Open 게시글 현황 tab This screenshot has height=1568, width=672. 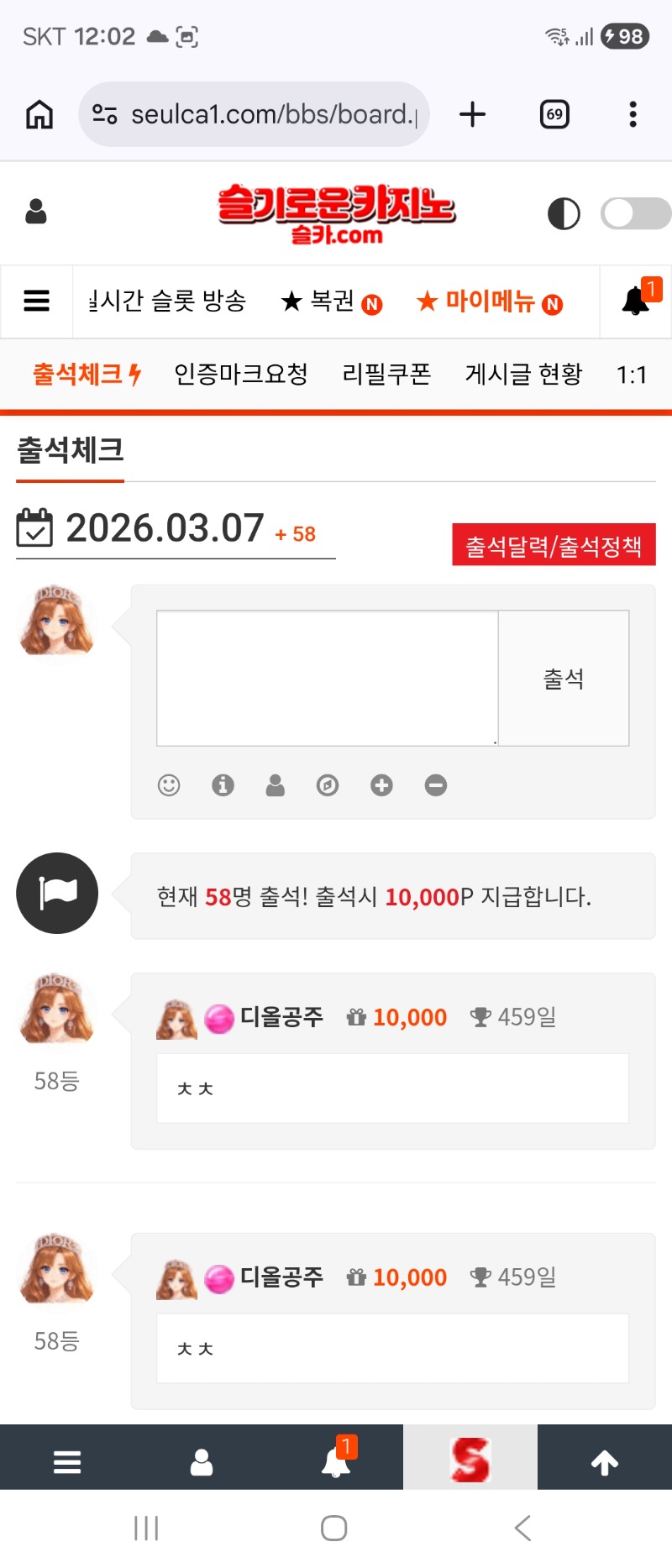[523, 375]
